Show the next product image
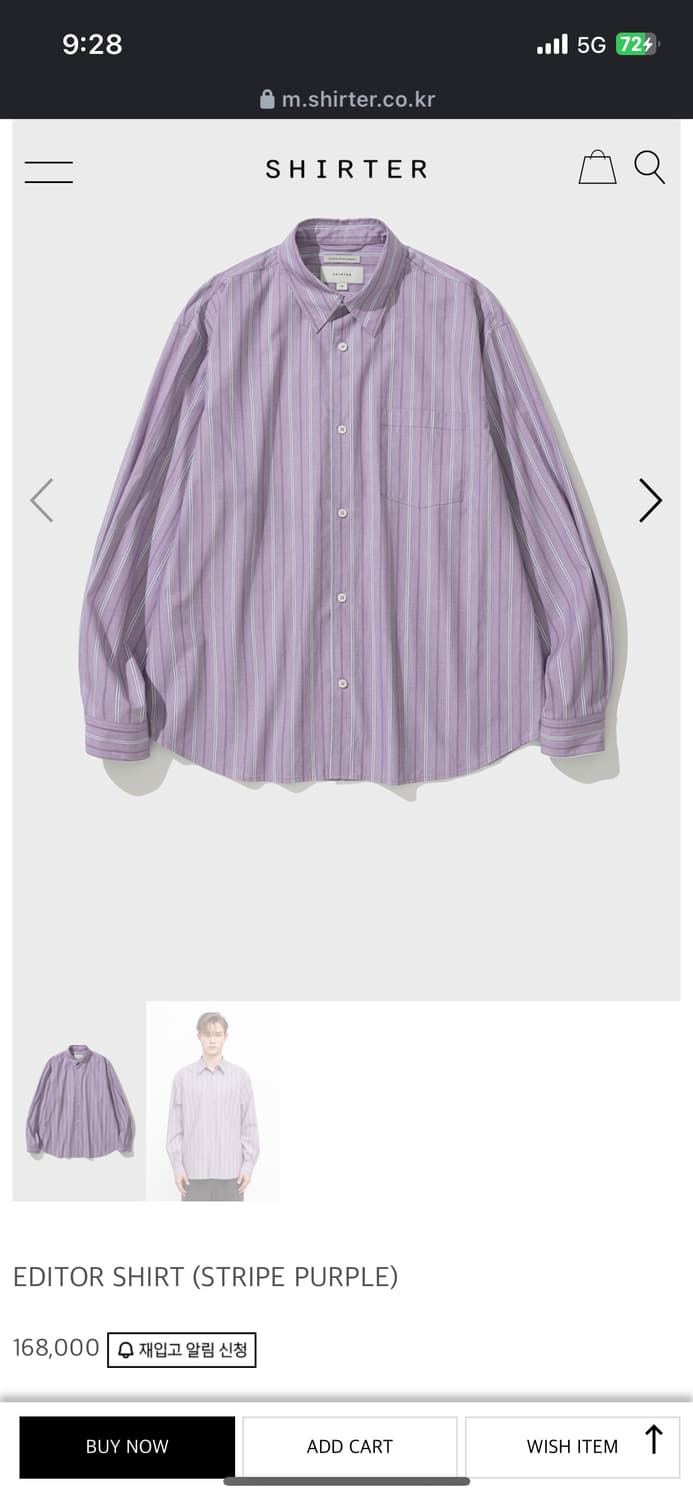This screenshot has height=1500, width=693. coord(650,500)
